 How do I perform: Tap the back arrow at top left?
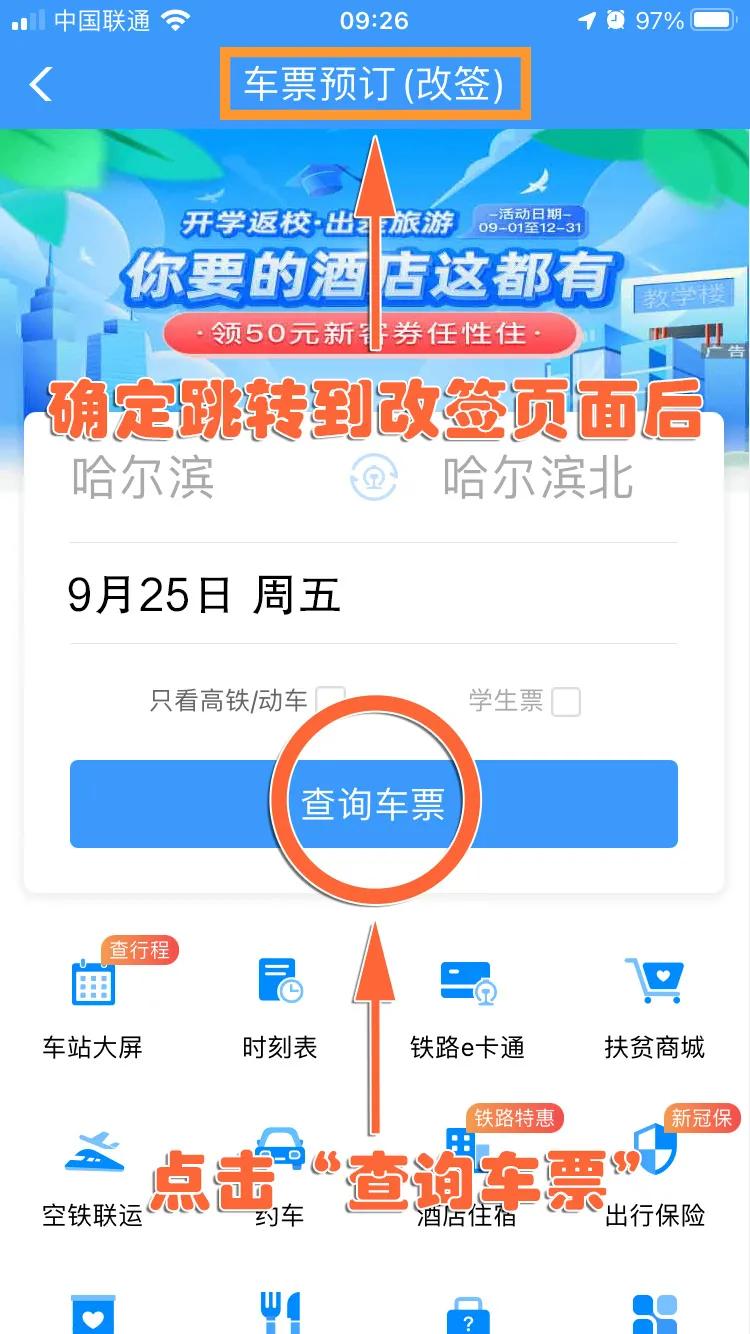[40, 86]
